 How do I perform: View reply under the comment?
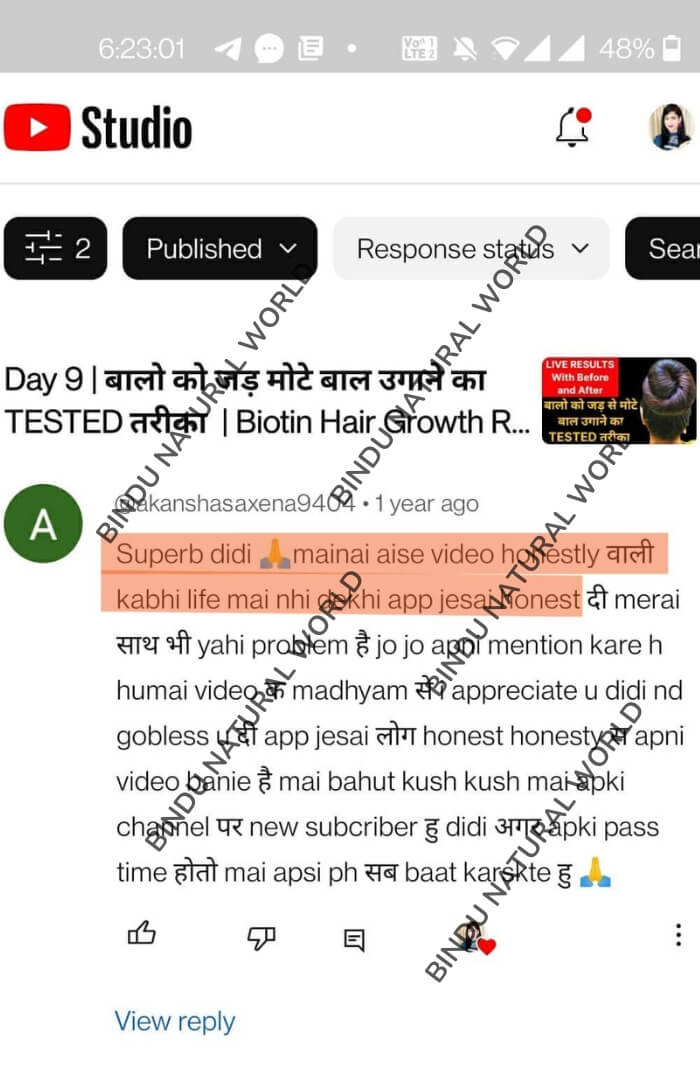pyautogui.click(x=175, y=1021)
